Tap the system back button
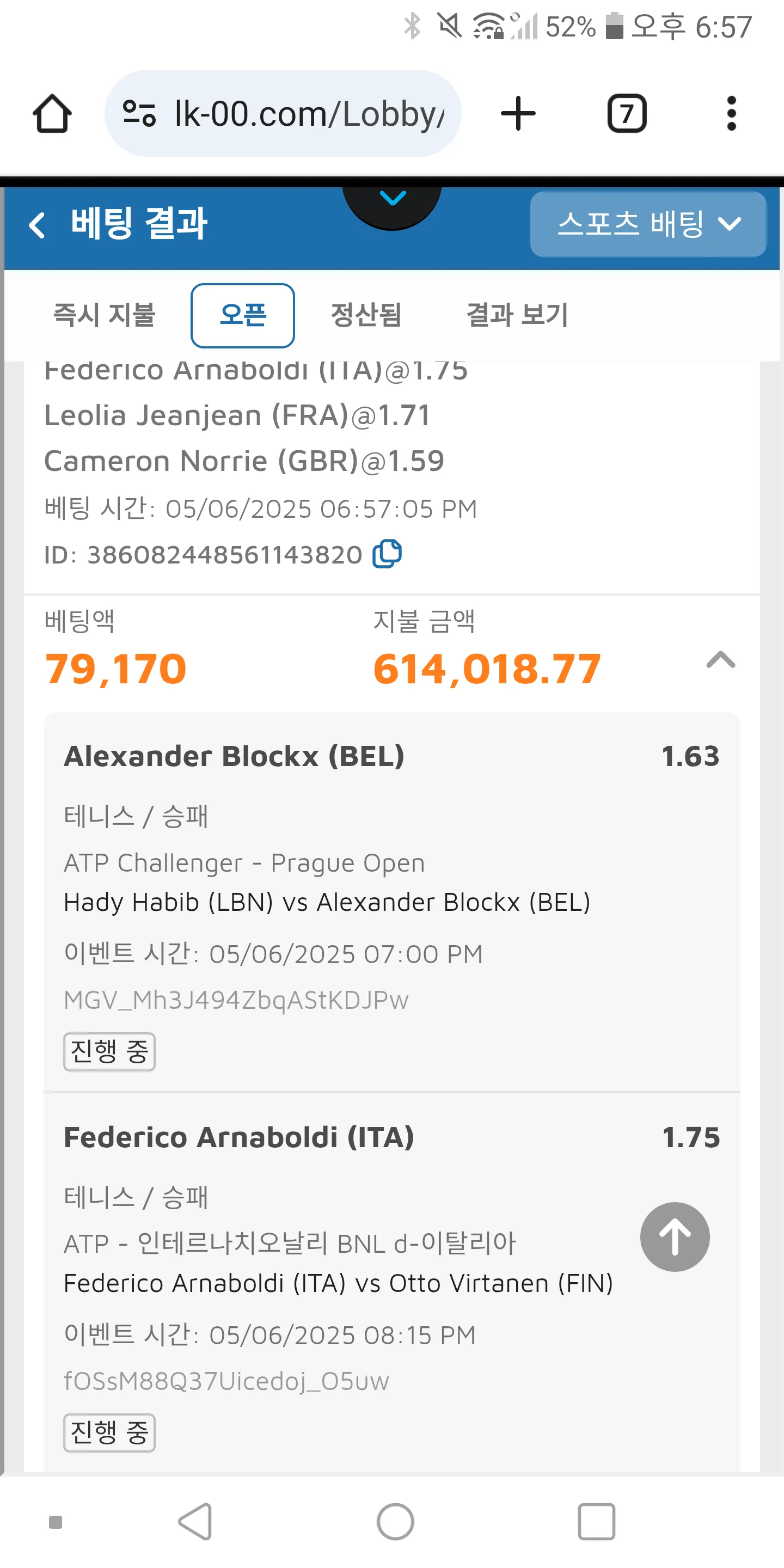 coord(196,1522)
